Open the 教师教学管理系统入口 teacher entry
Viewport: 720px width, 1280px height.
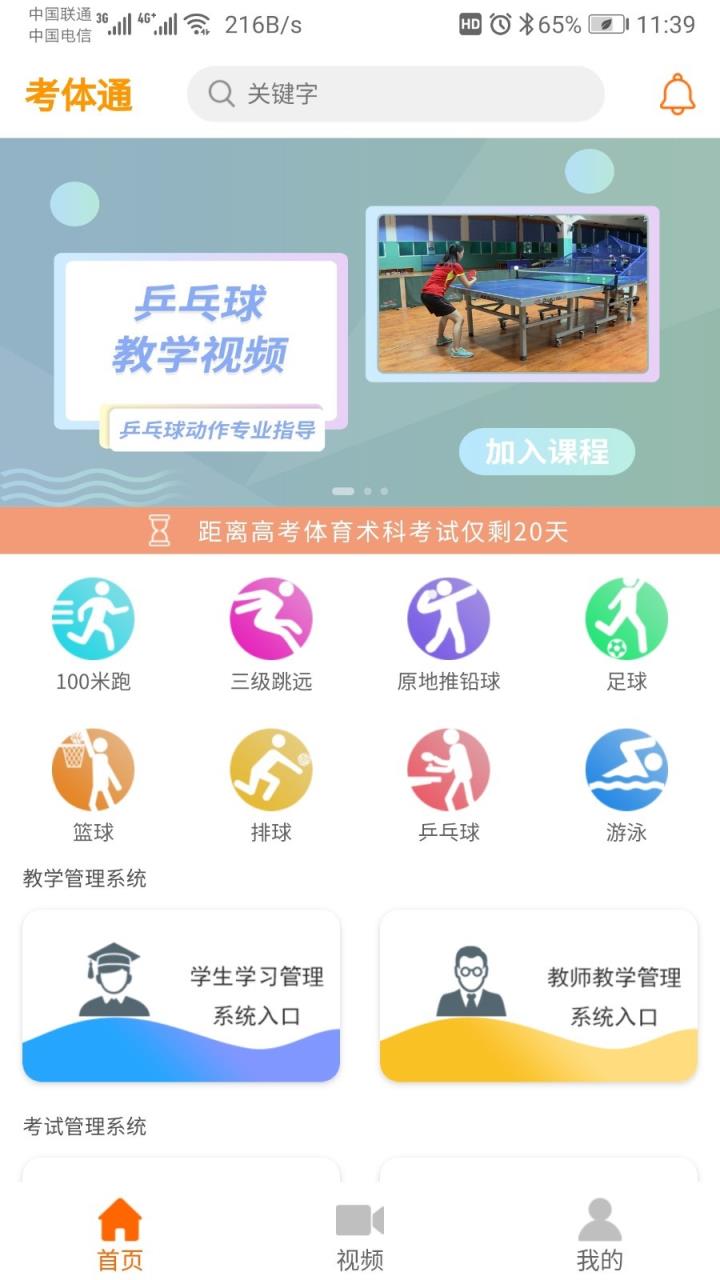[539, 995]
